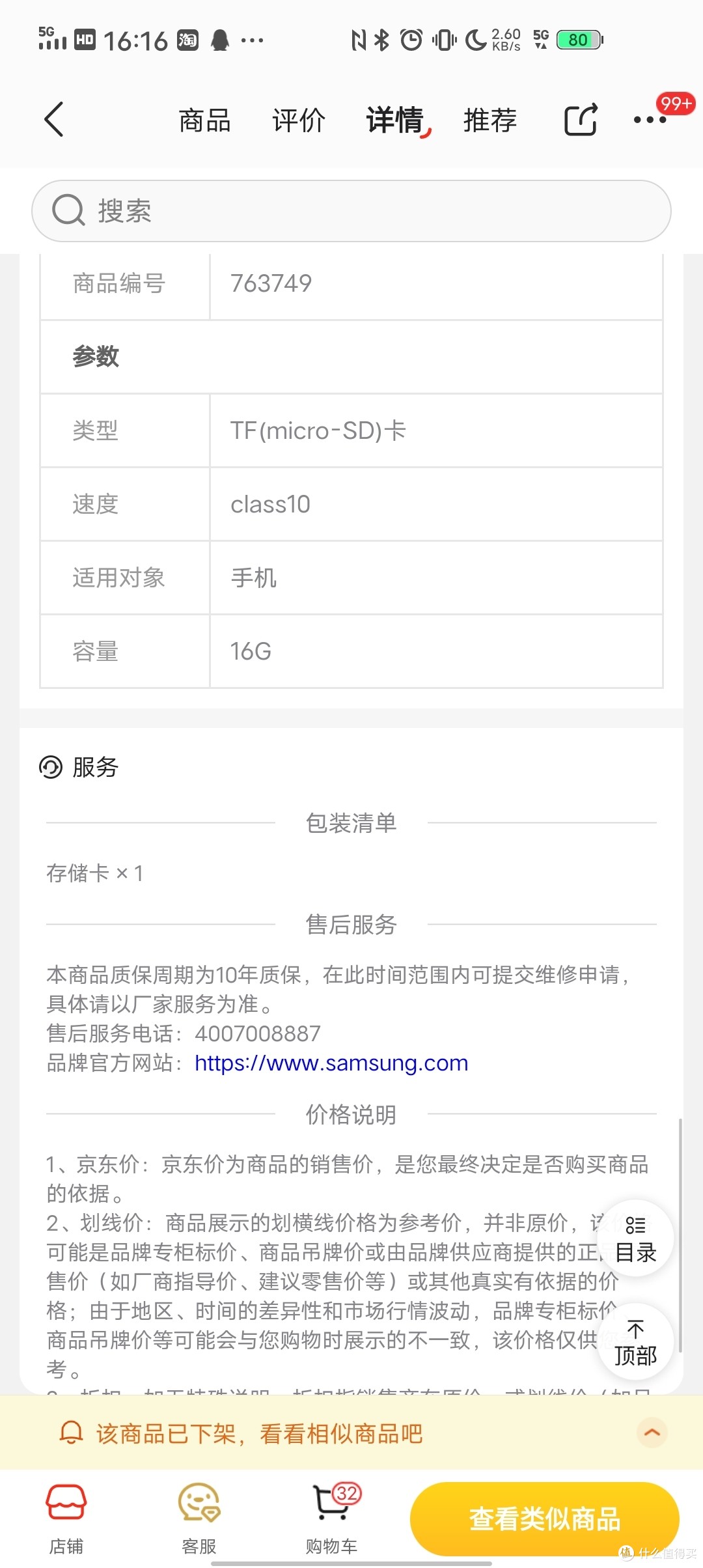The width and height of the screenshot is (703, 1568).
Task: Contact 客服 customer service
Action: coord(199,1517)
